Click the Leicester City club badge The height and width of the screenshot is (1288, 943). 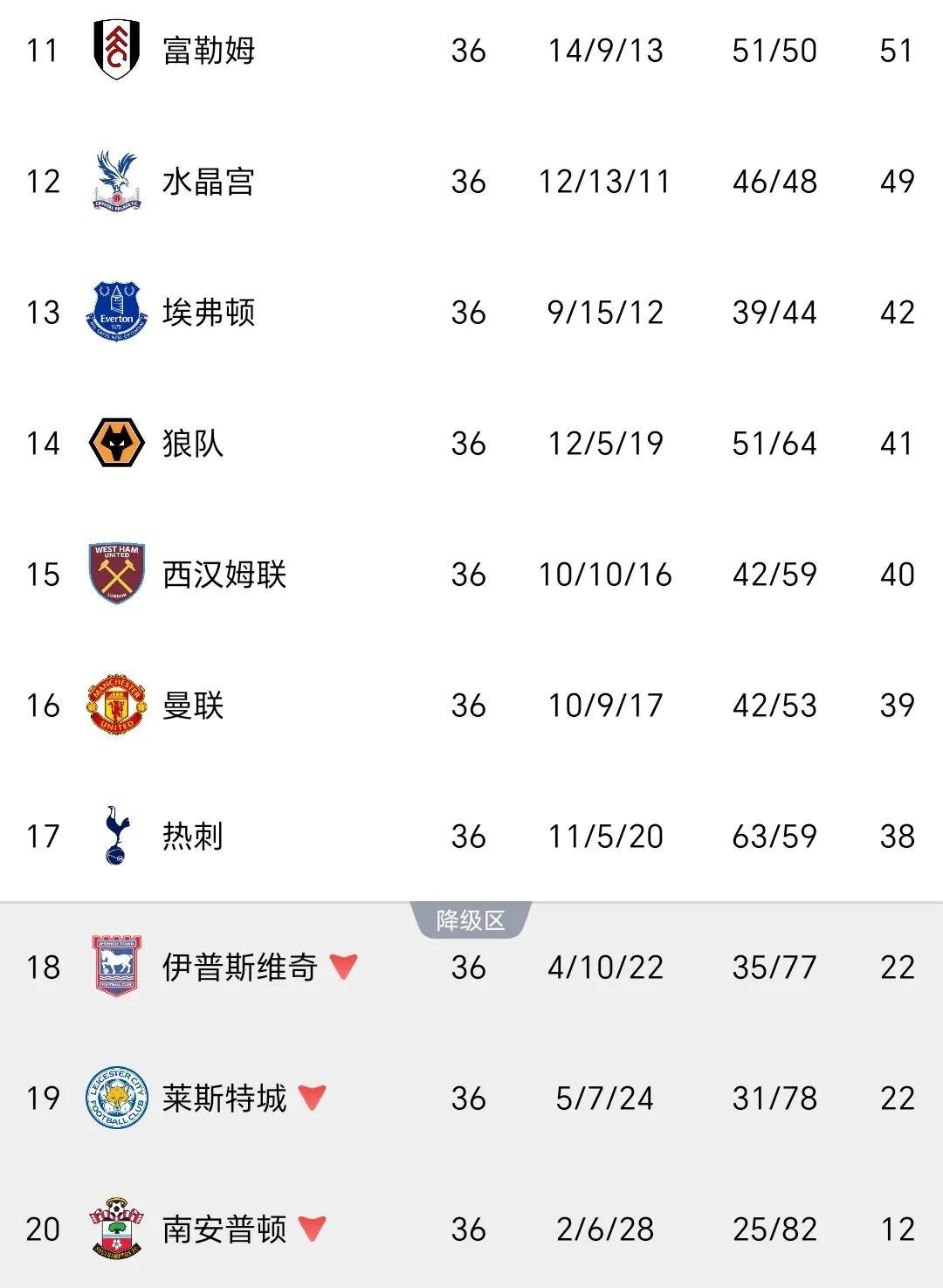[116, 1098]
